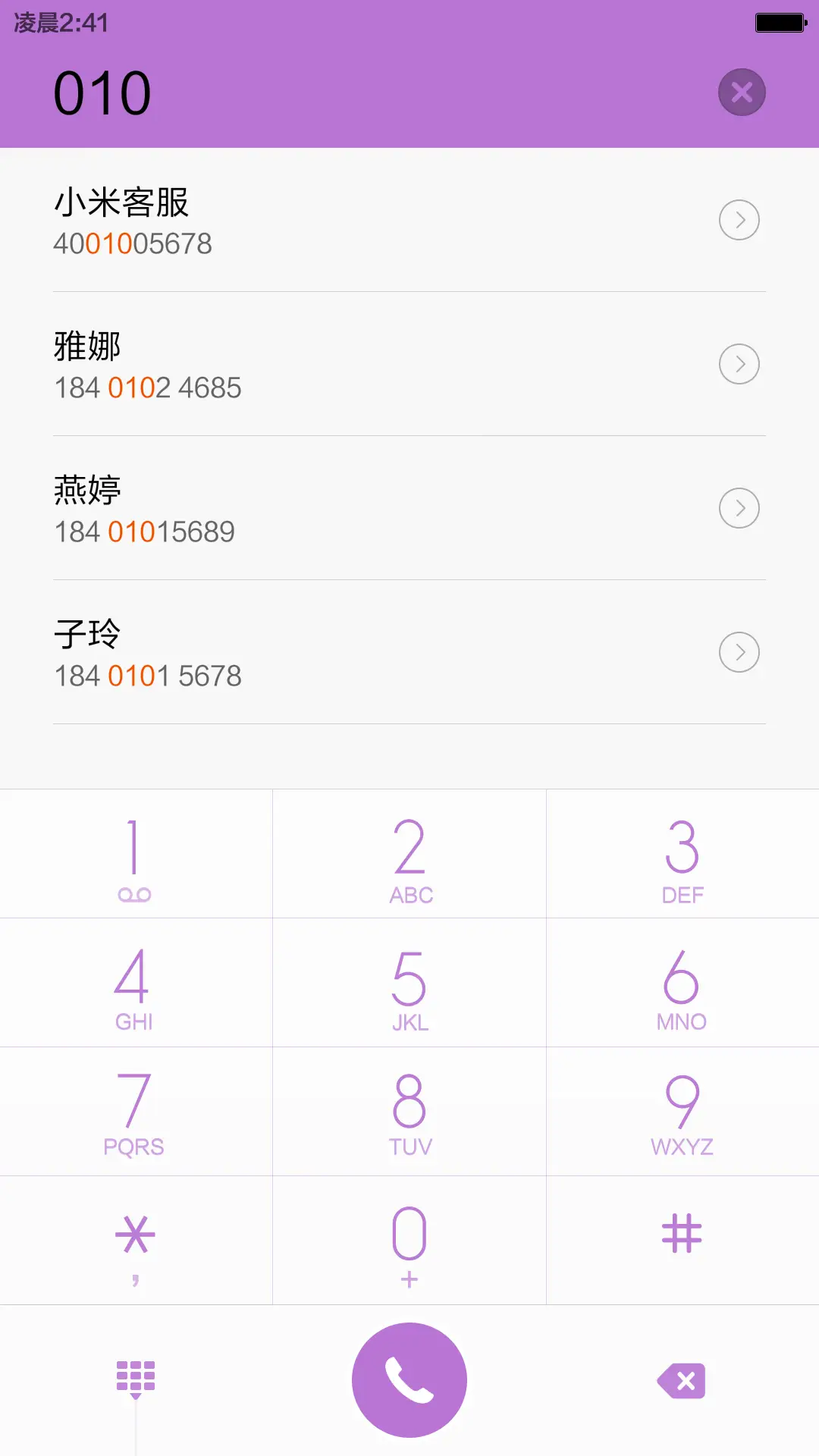Hide the dial pad via the keypad icon
The width and height of the screenshot is (819, 1456).
(135, 1379)
